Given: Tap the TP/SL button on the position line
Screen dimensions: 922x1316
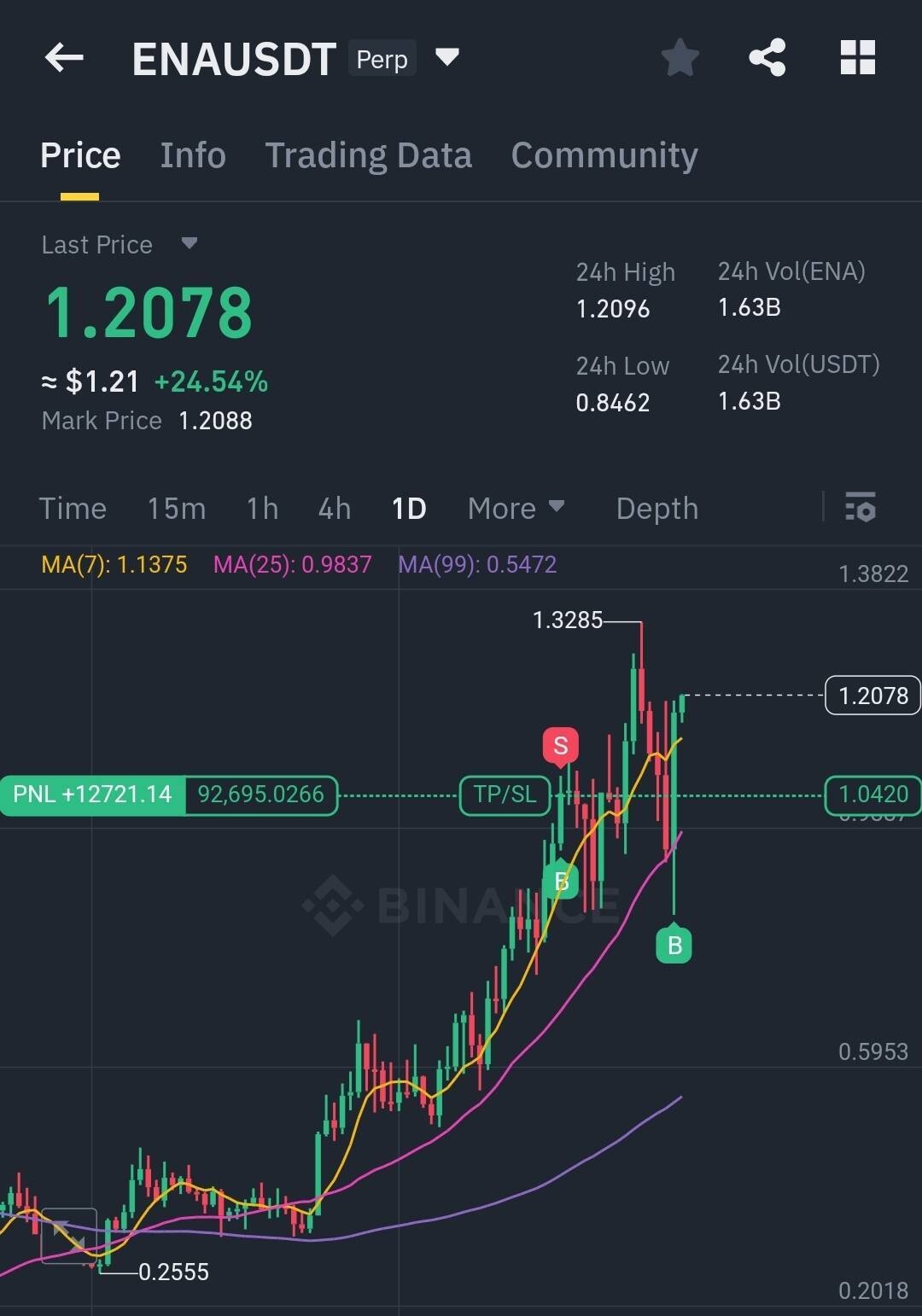Looking at the screenshot, I should point(505,795).
